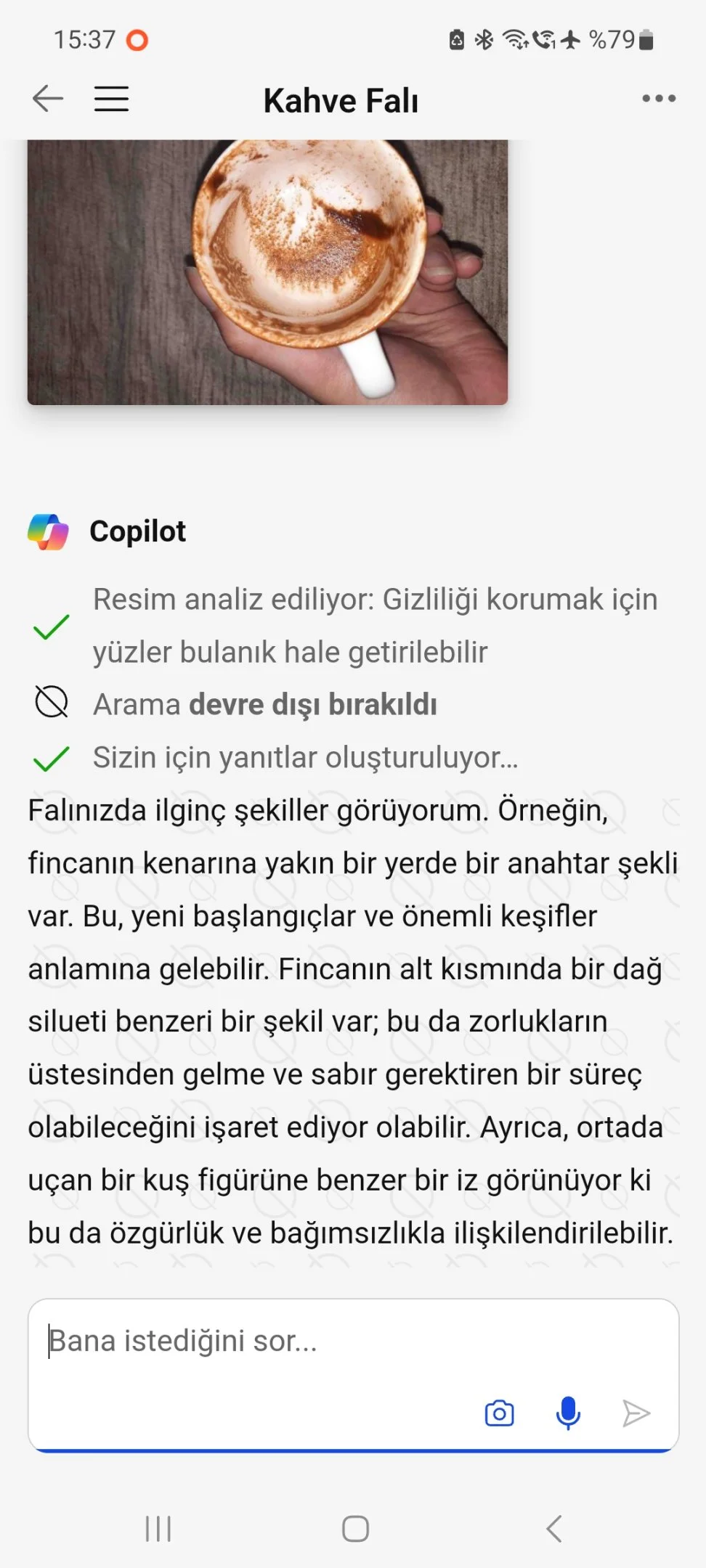Focus the 'Bana istediğini sor...' text field
The height and width of the screenshot is (1568, 706).
pos(353,1341)
